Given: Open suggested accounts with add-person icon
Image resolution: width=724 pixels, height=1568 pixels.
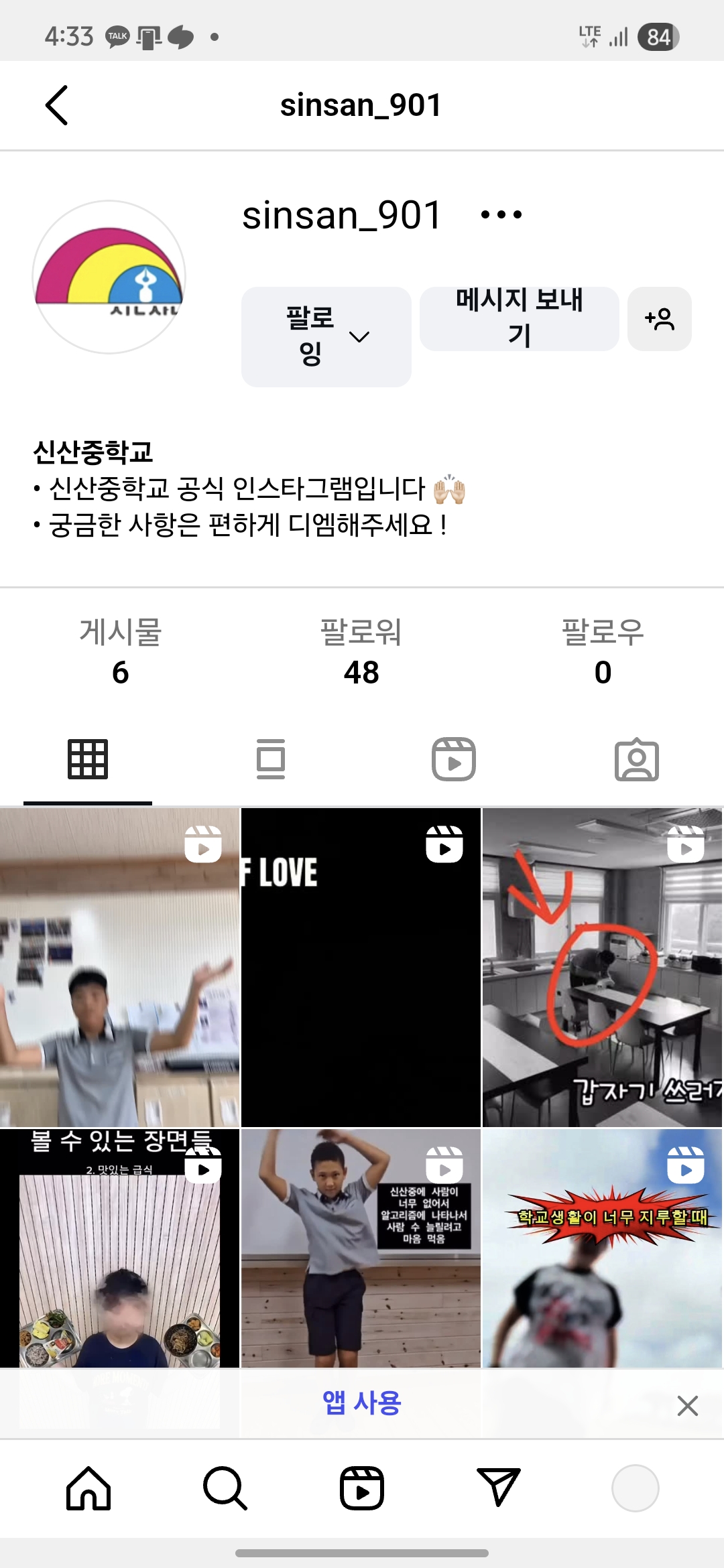Looking at the screenshot, I should tap(659, 319).
